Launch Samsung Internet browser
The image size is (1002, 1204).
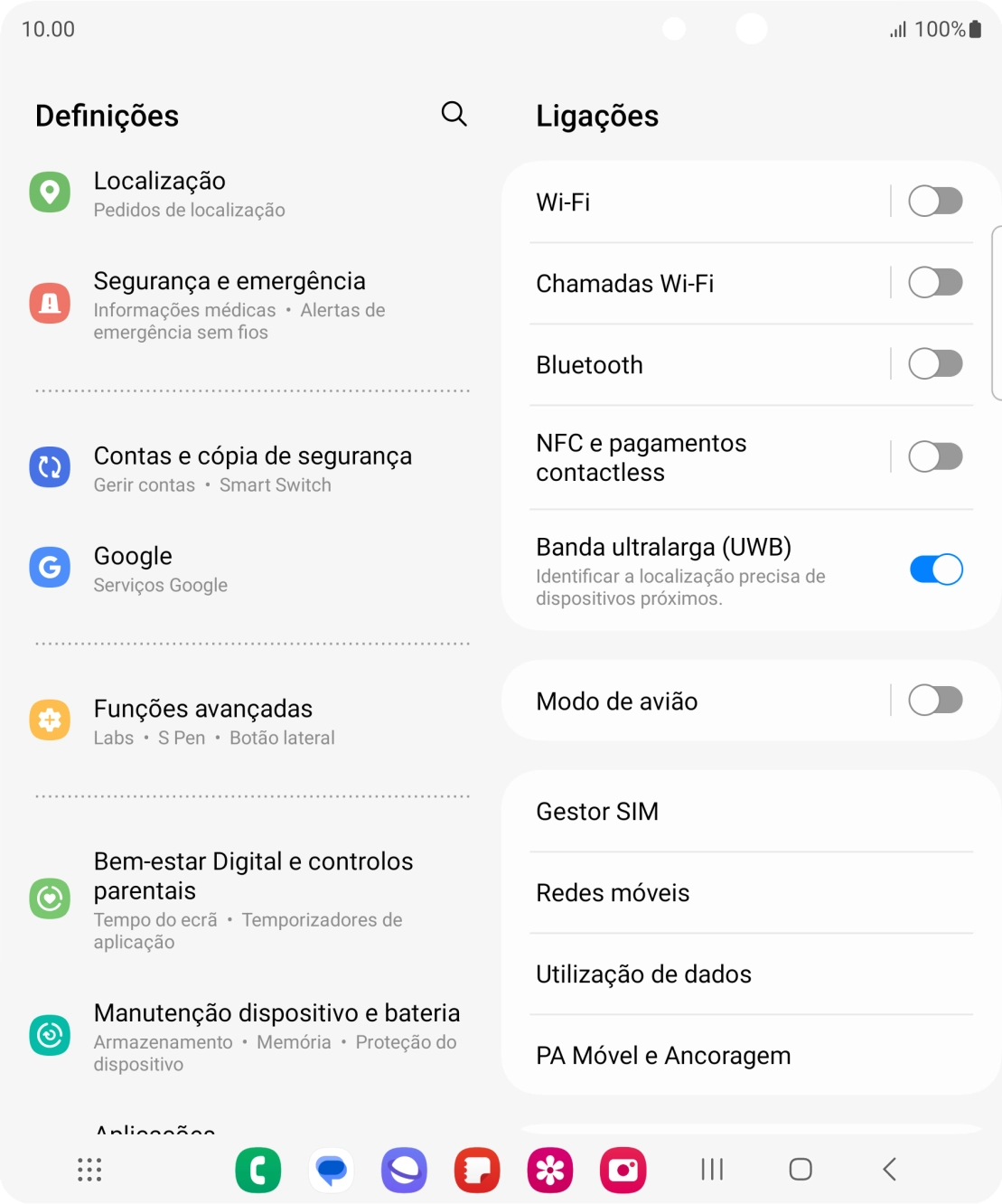(404, 1170)
